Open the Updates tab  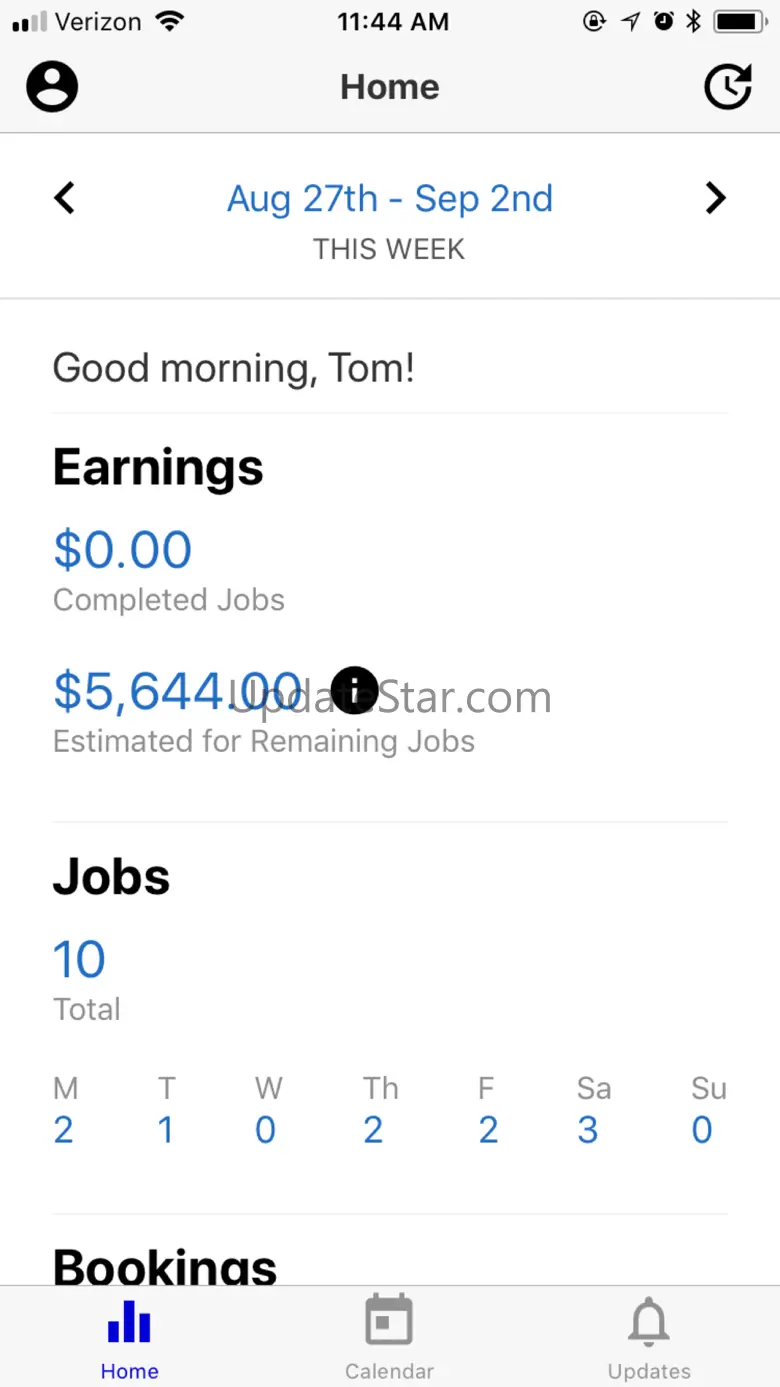[x=649, y=1336]
